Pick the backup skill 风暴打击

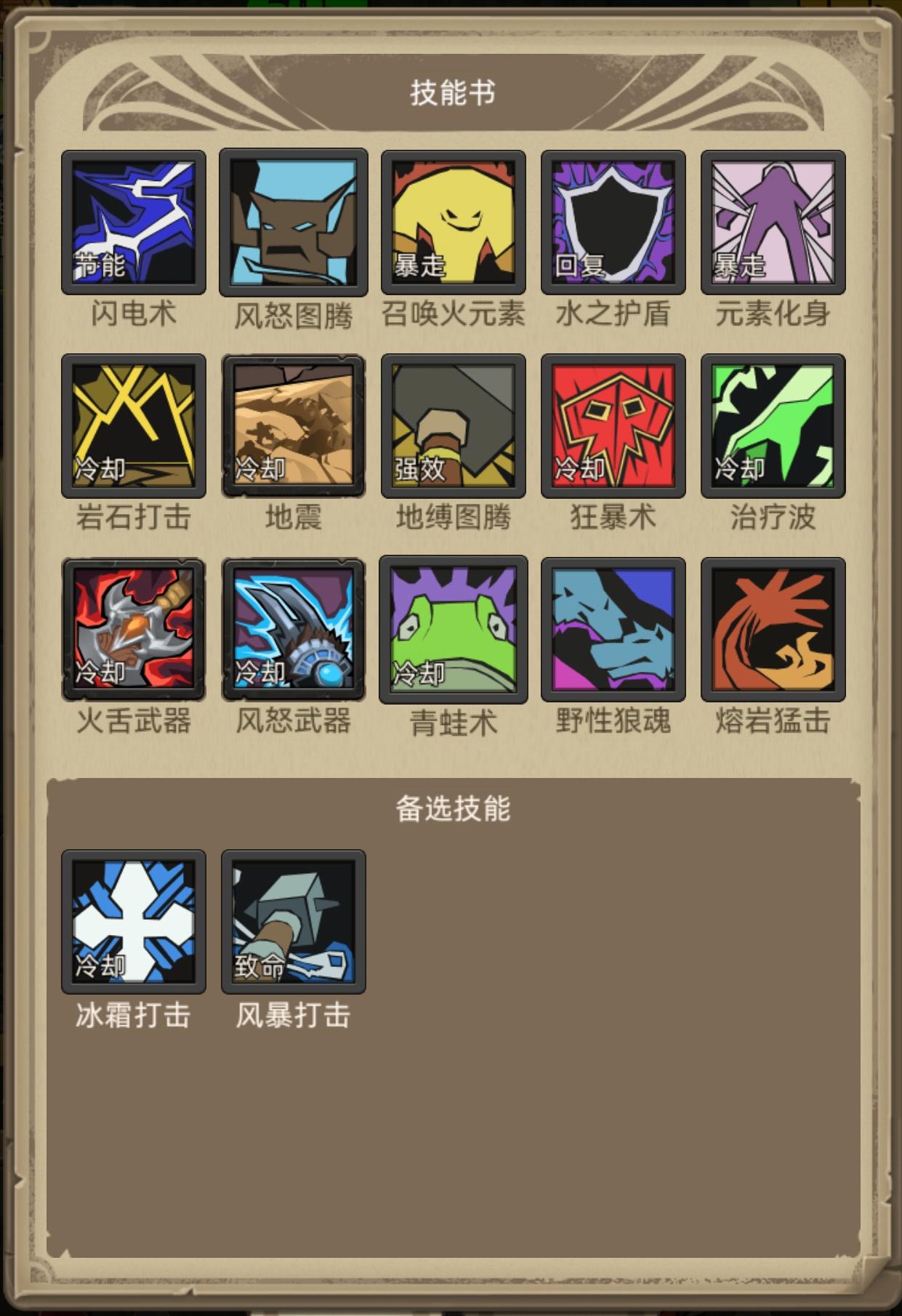294,922
